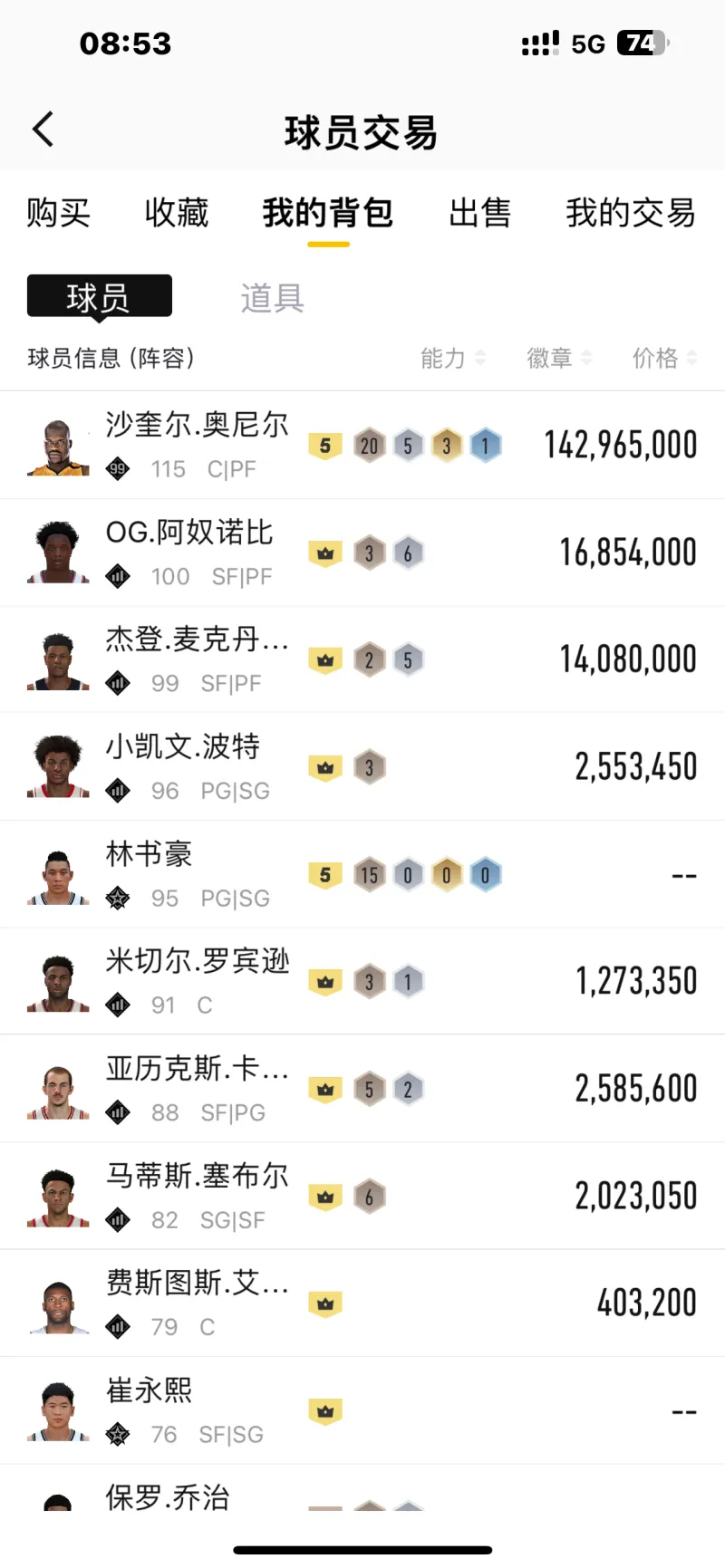Tap the yellow level 5 badge on 沙奎尔.奥尼尔

[324, 445]
